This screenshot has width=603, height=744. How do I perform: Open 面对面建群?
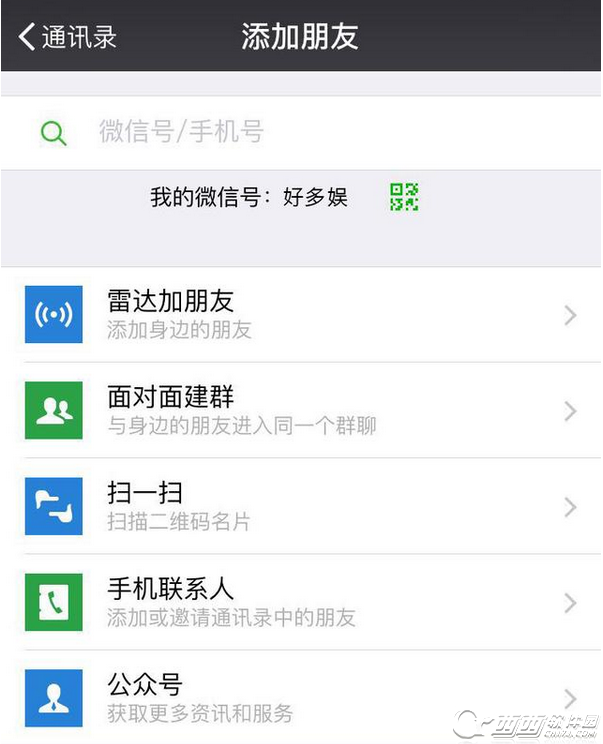[x=300, y=411]
